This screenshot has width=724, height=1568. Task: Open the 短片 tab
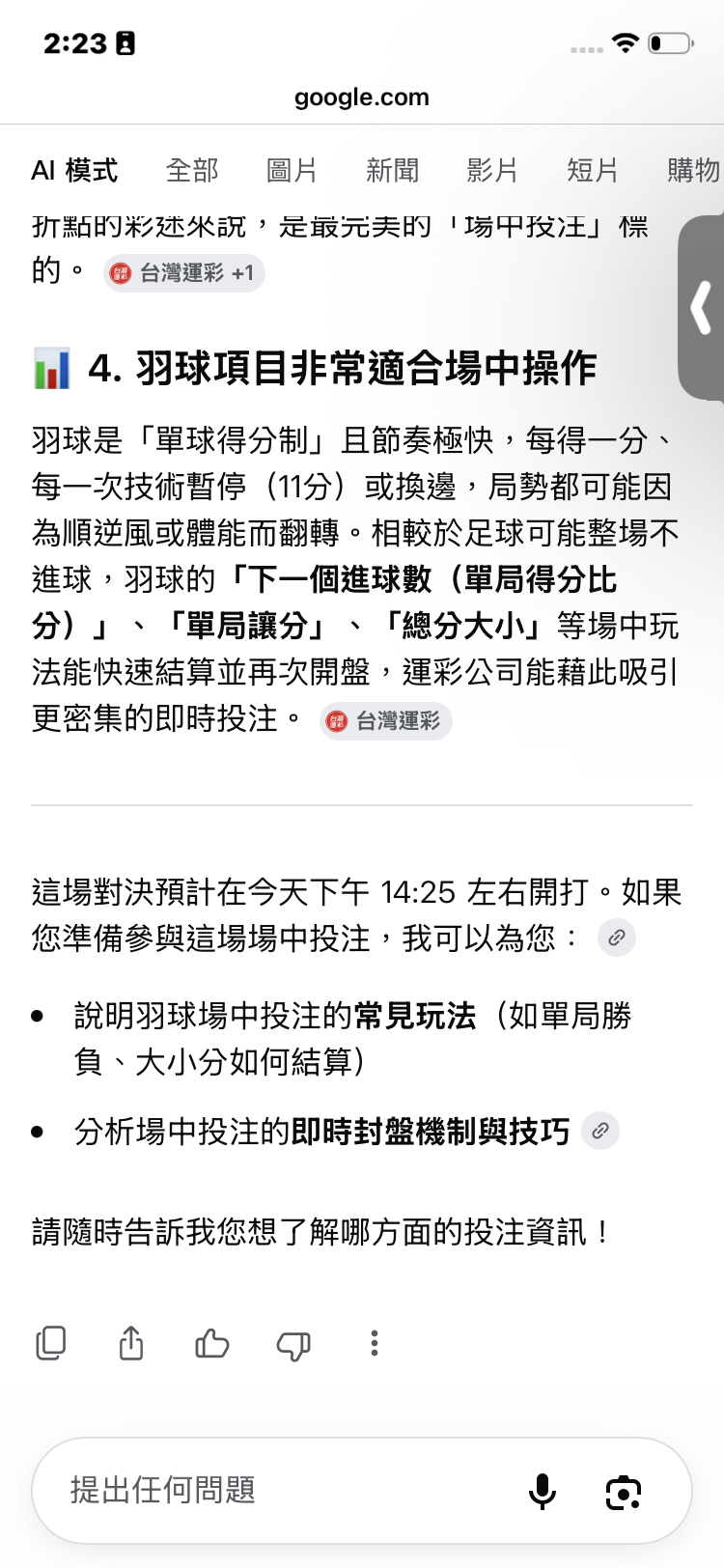[x=593, y=171]
